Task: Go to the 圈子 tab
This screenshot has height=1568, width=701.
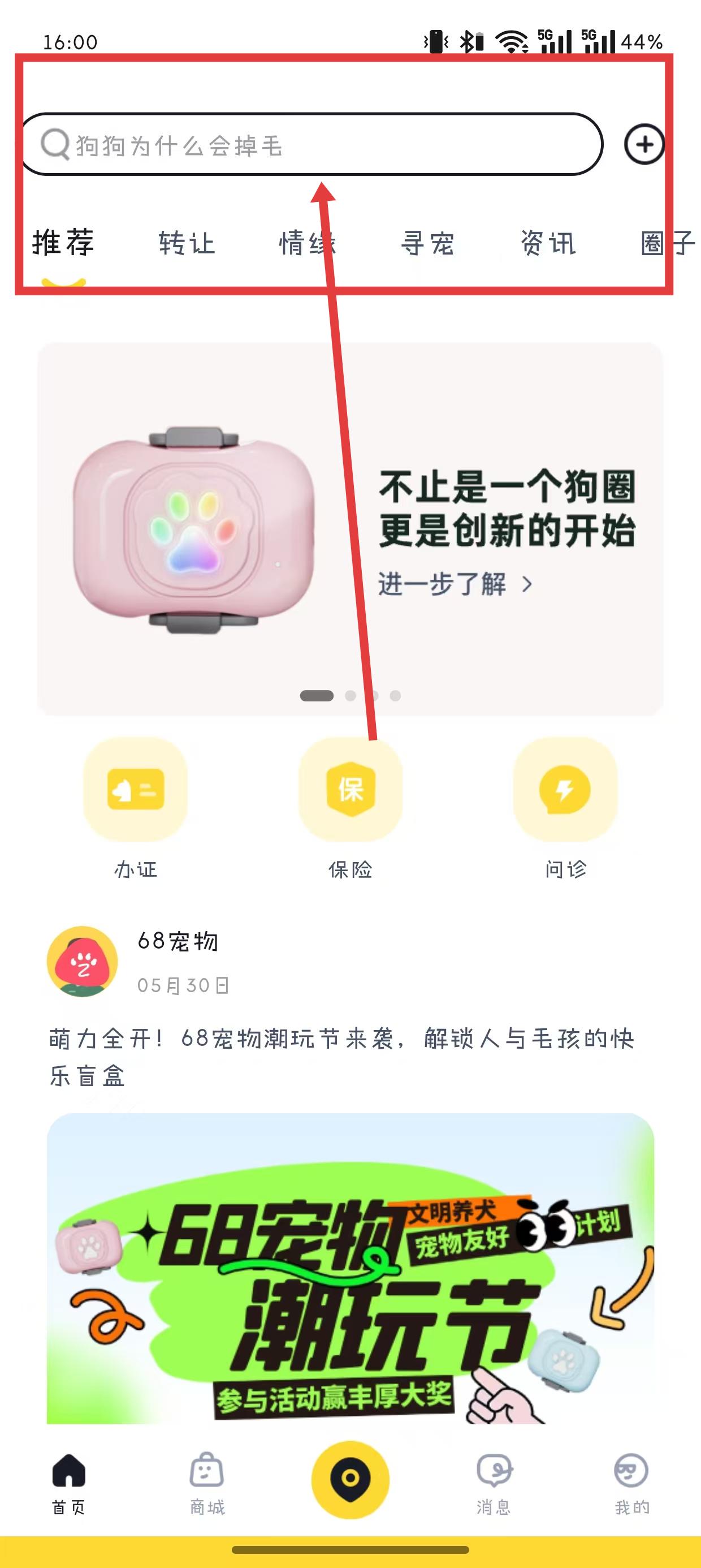Action: click(667, 243)
